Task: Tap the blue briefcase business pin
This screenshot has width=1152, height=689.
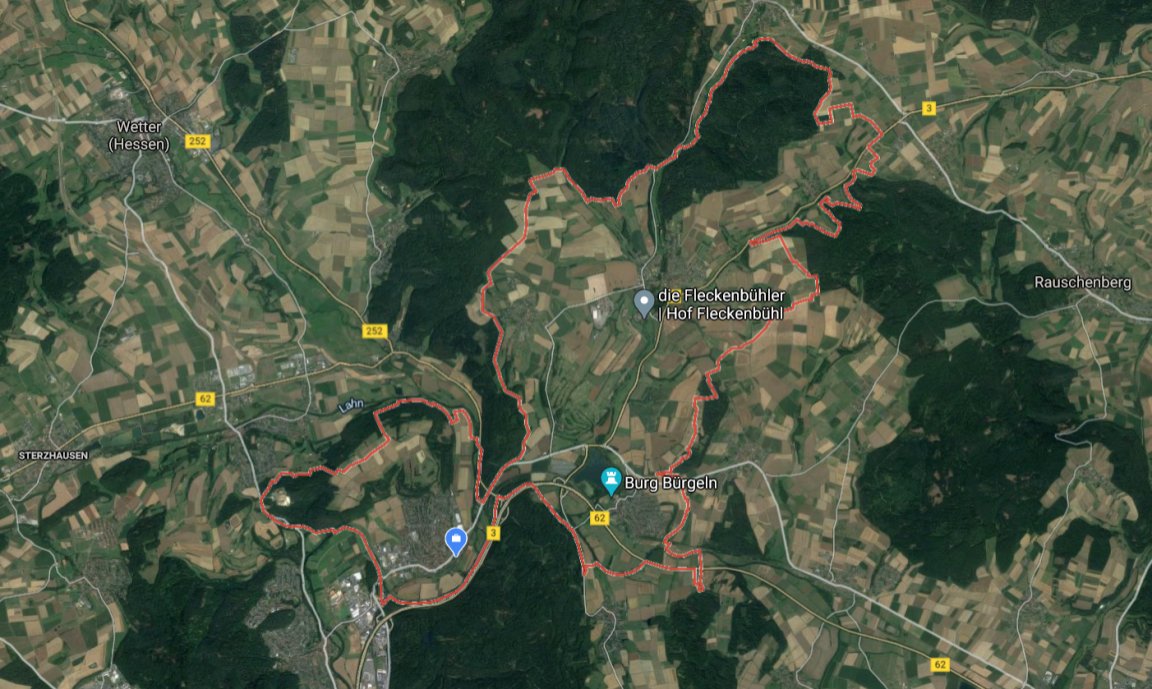Action: coord(456,541)
